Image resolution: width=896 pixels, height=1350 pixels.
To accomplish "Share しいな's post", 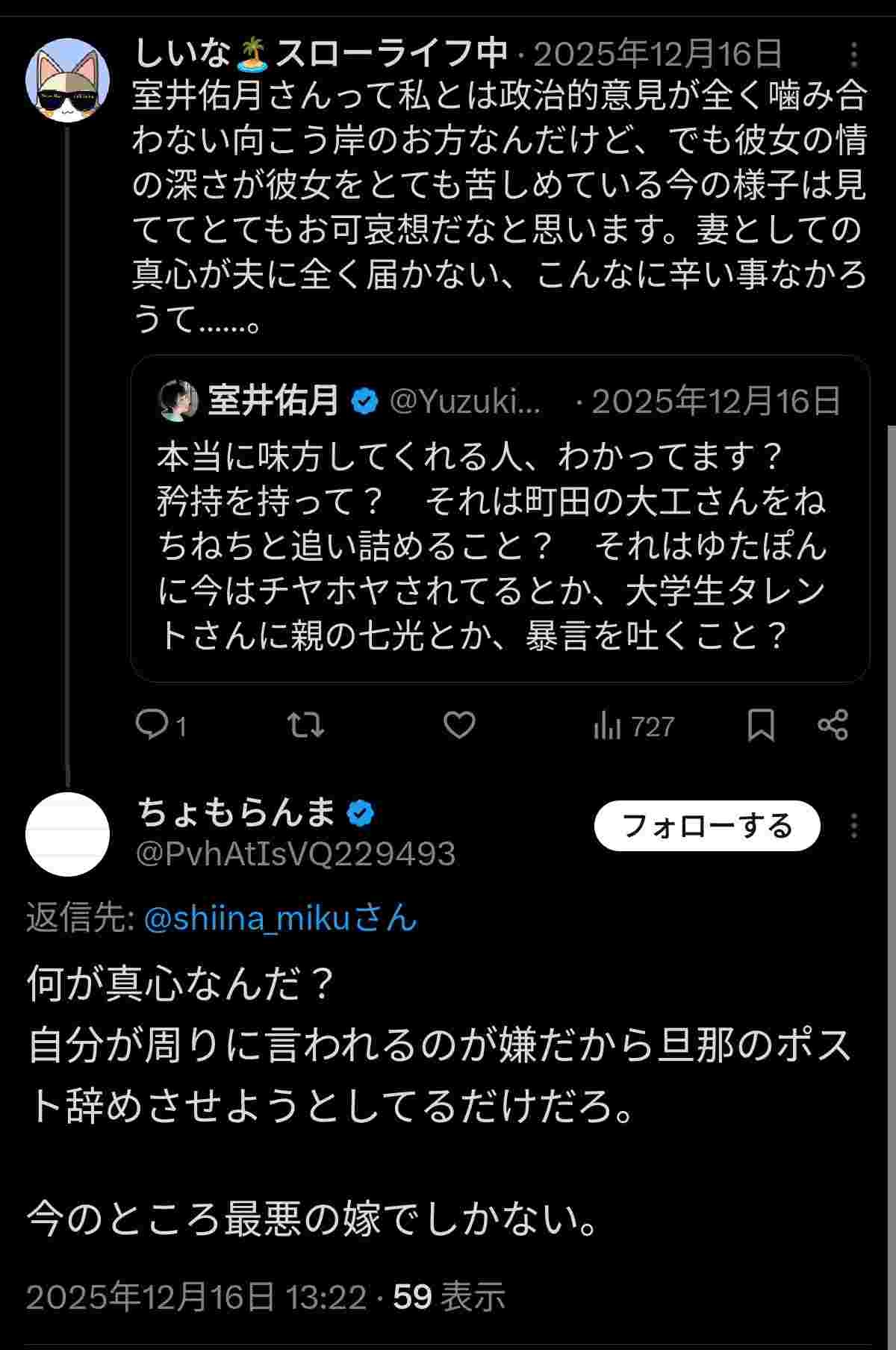I will tap(833, 725).
